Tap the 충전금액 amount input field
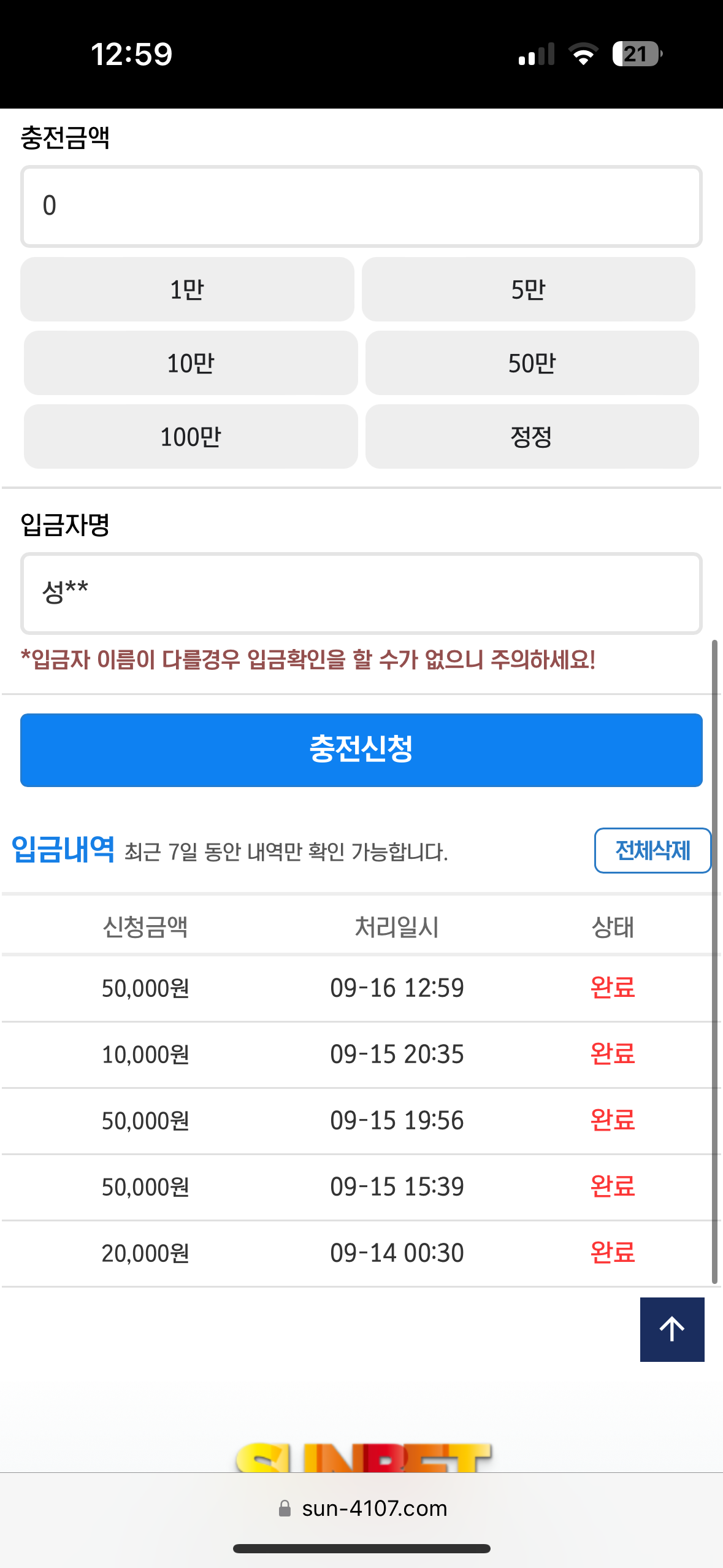The height and width of the screenshot is (1568, 723). click(361, 206)
